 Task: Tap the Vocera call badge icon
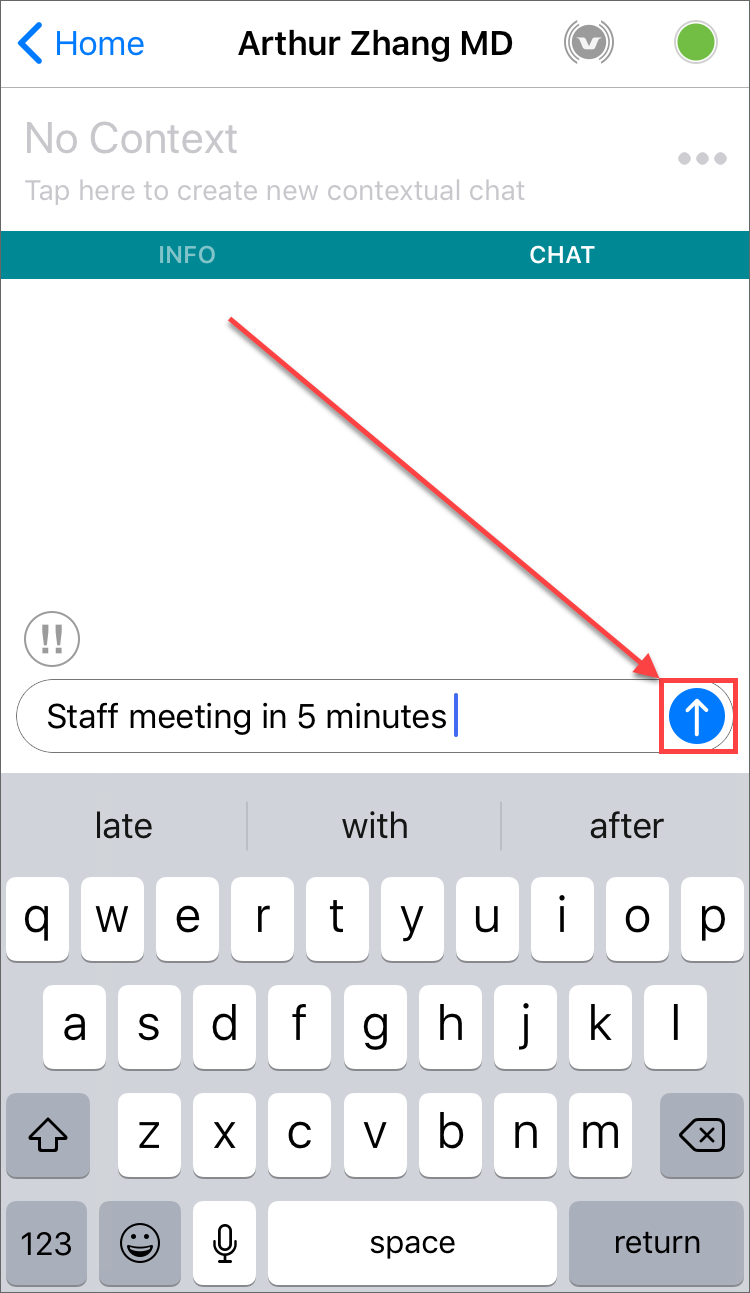(589, 44)
